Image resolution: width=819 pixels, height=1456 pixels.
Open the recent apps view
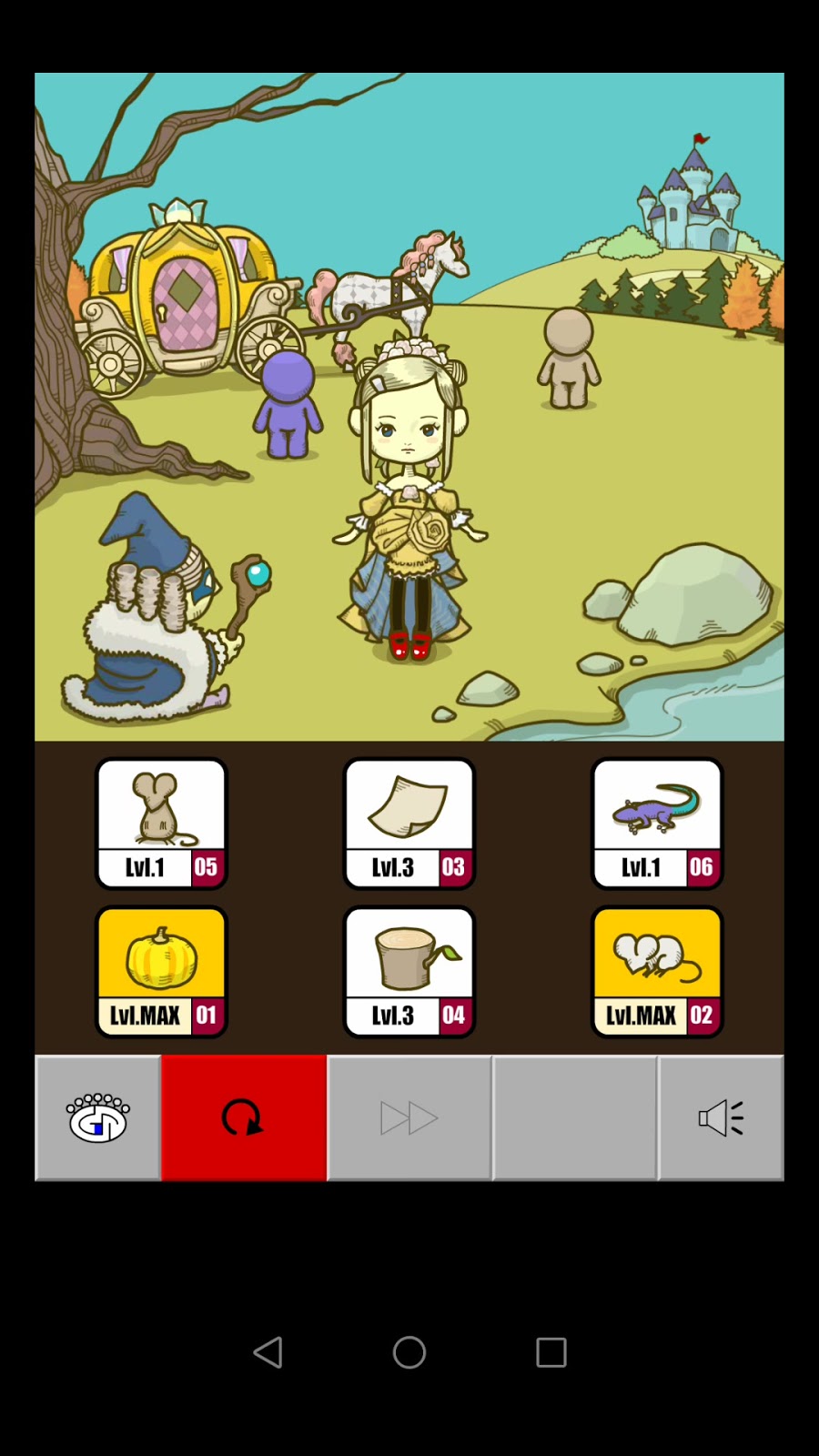(551, 1352)
